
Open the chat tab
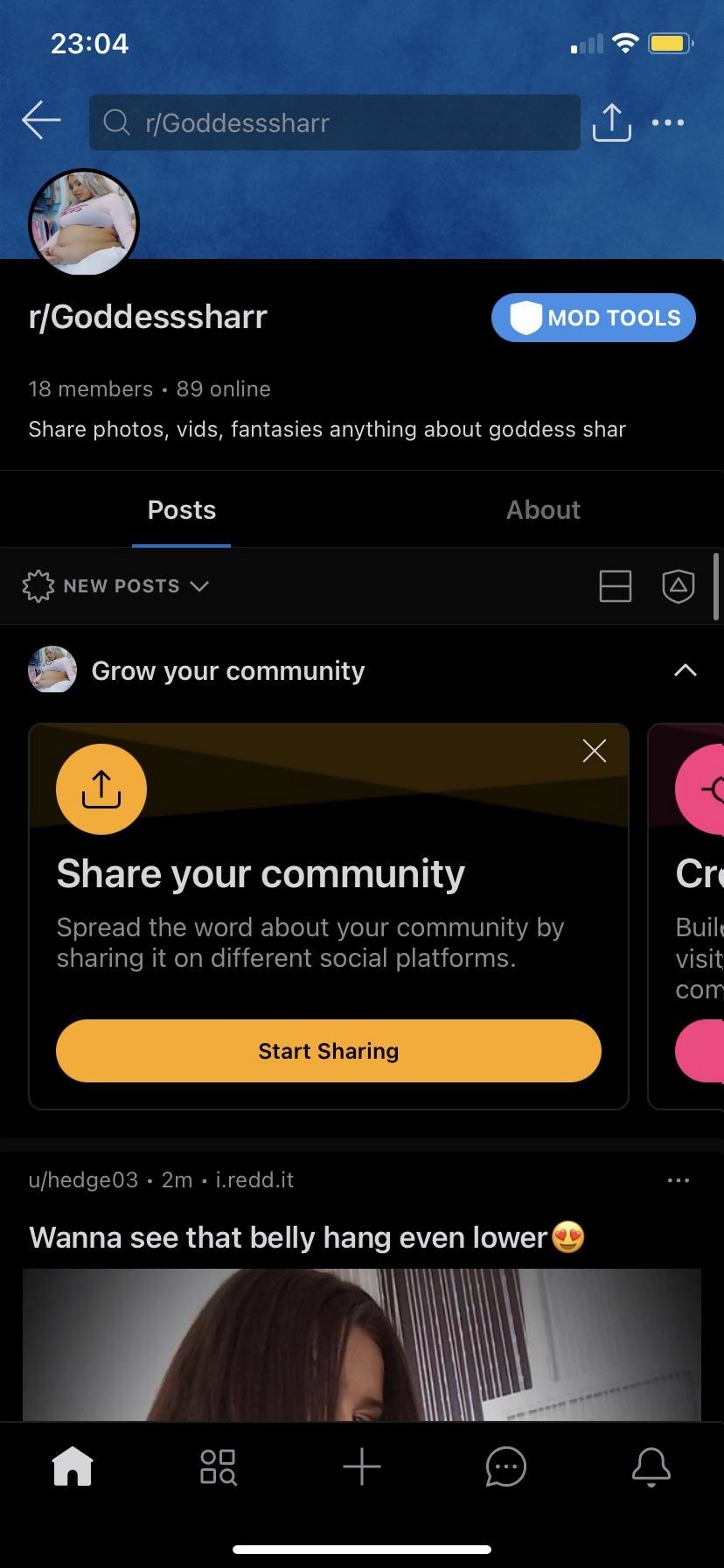[x=506, y=1466]
